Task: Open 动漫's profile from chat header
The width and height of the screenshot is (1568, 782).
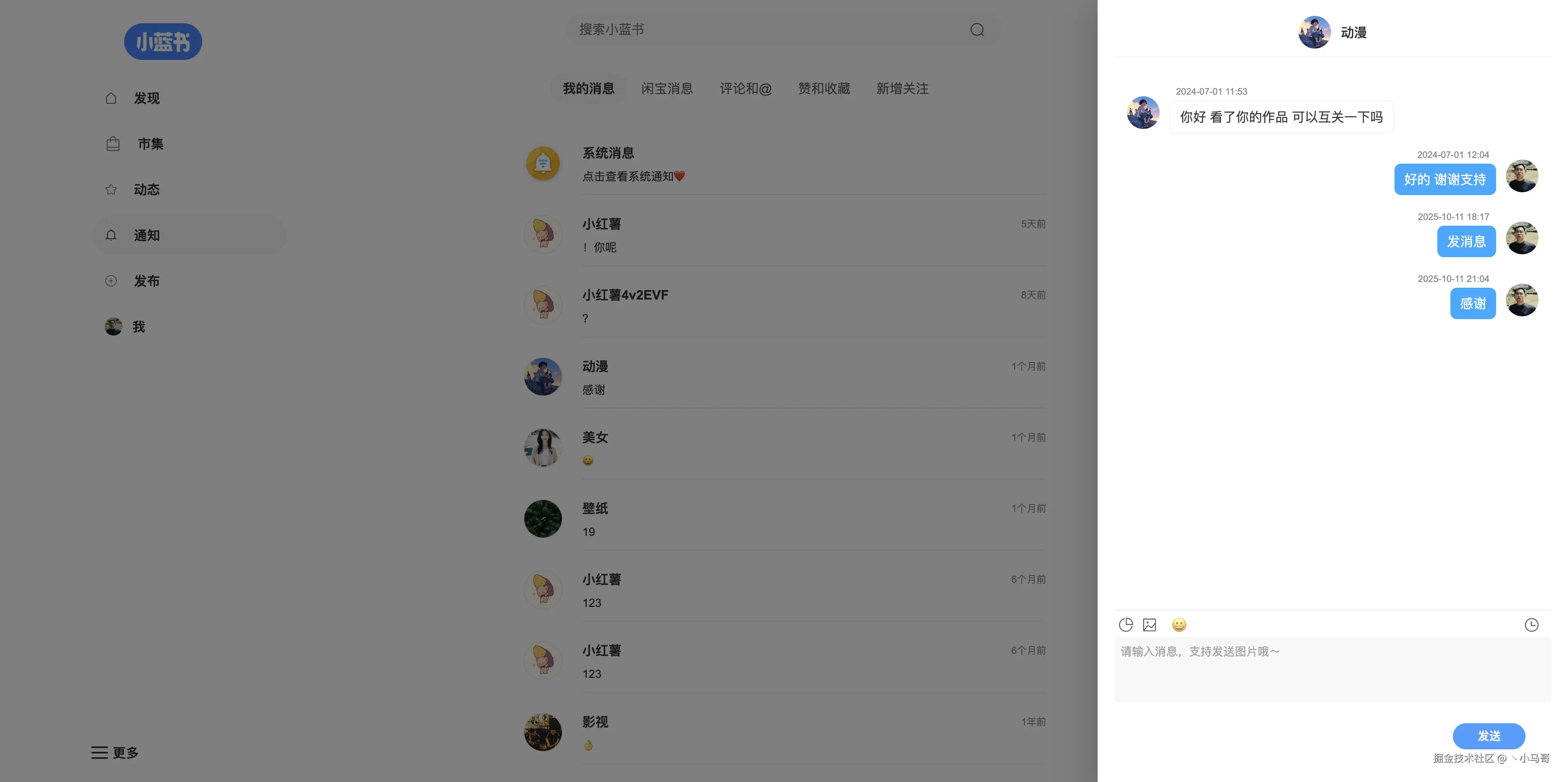Action: click(x=1315, y=32)
